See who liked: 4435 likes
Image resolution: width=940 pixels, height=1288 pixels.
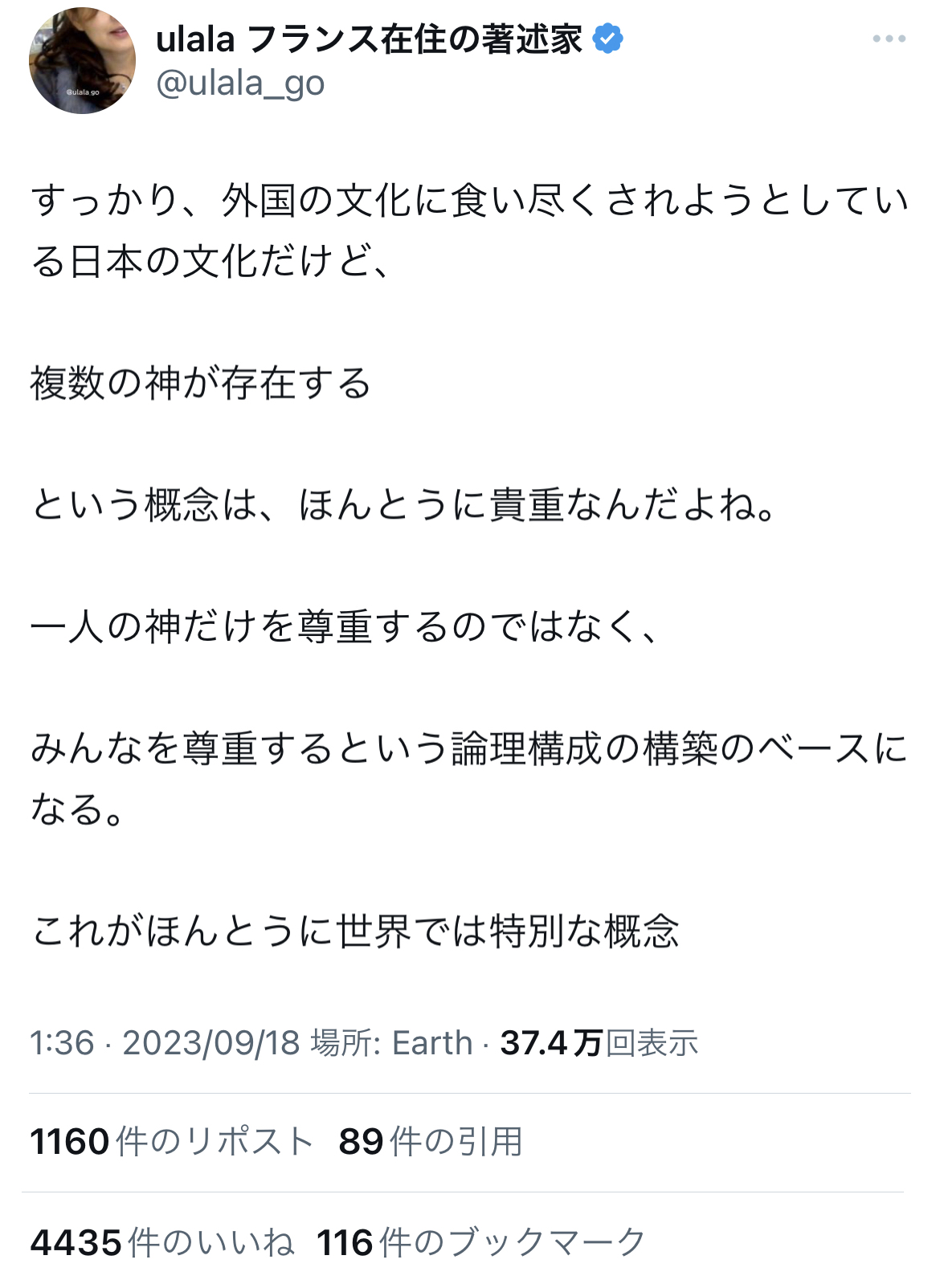point(162,1242)
